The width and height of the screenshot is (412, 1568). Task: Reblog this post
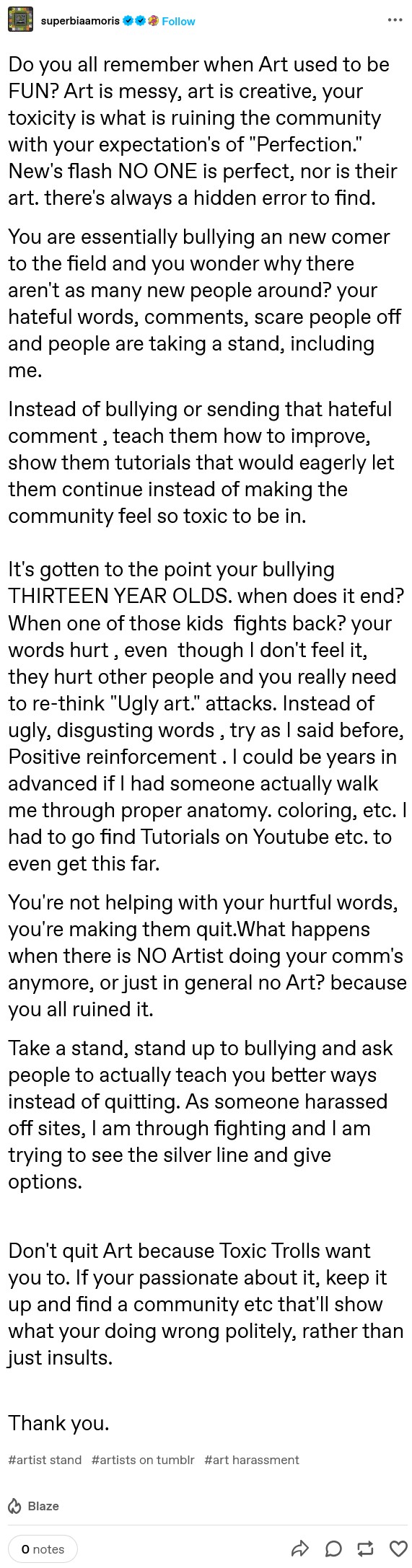click(366, 1549)
